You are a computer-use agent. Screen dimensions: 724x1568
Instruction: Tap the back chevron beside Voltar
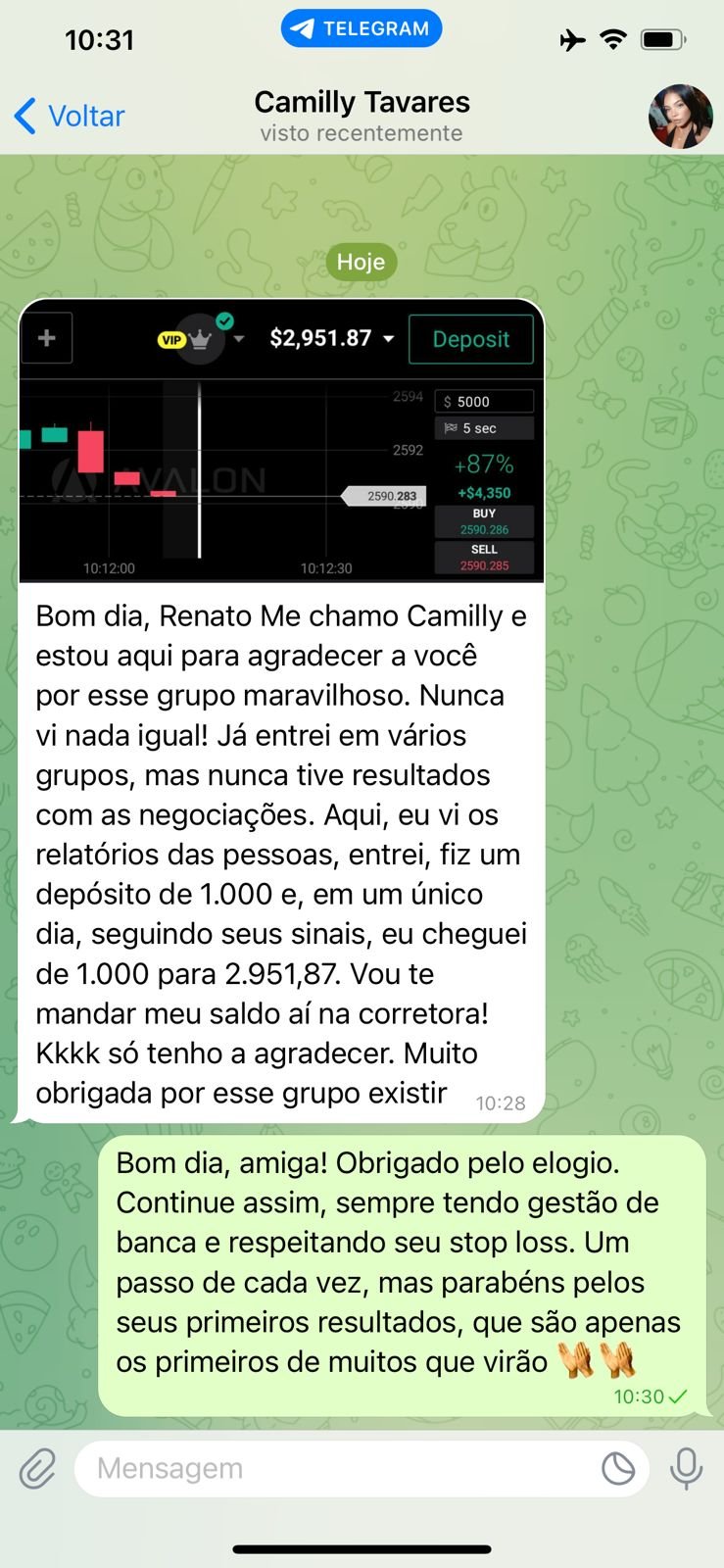24,116
